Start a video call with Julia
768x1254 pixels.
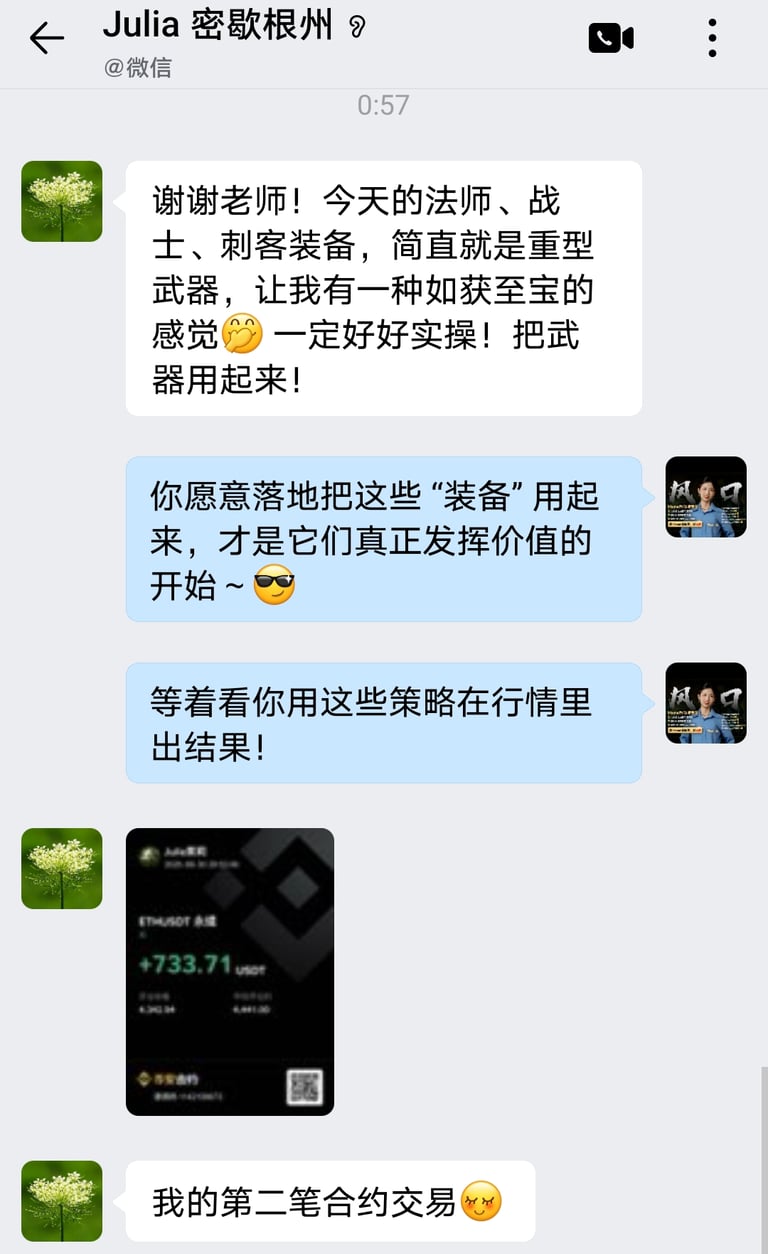pyautogui.click(x=611, y=38)
